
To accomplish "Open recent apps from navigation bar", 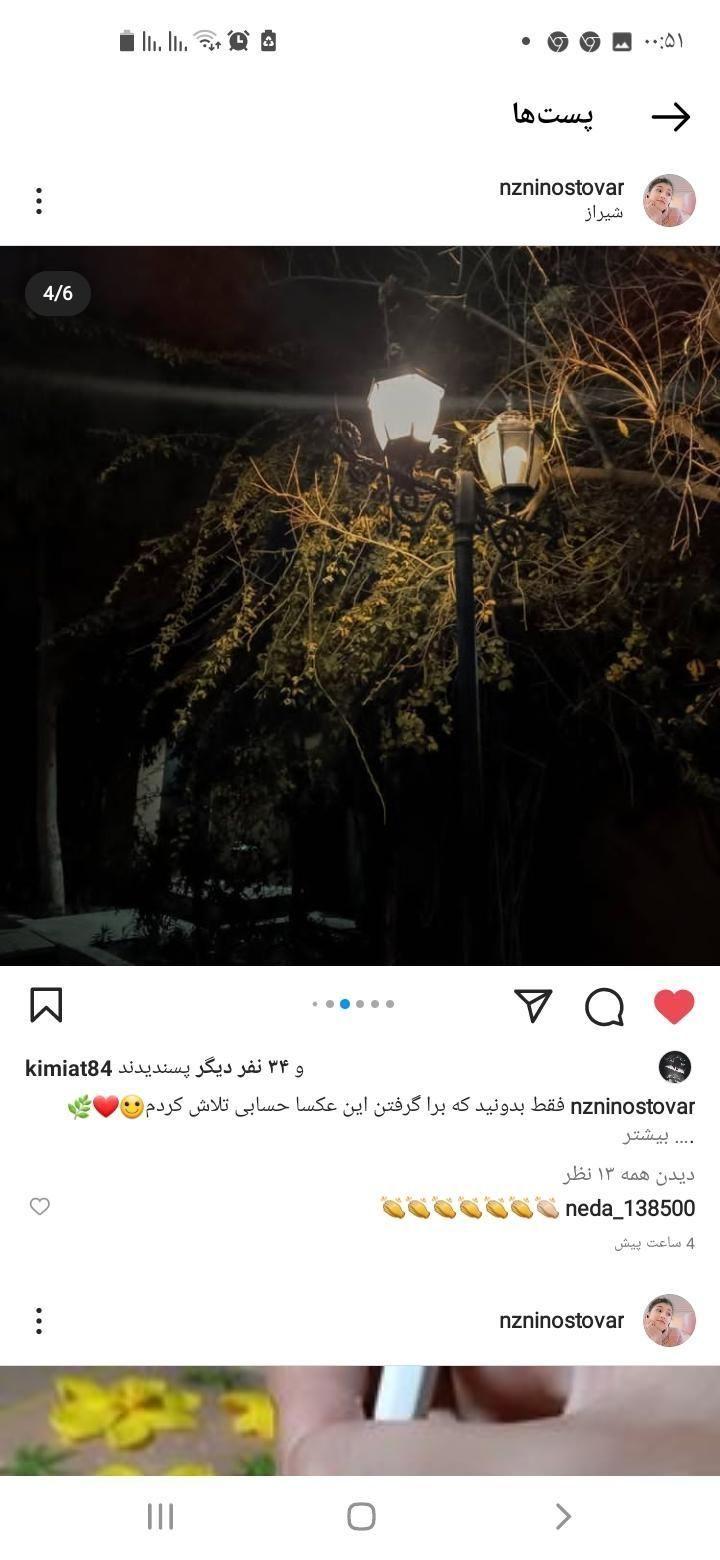I will click(x=160, y=1516).
